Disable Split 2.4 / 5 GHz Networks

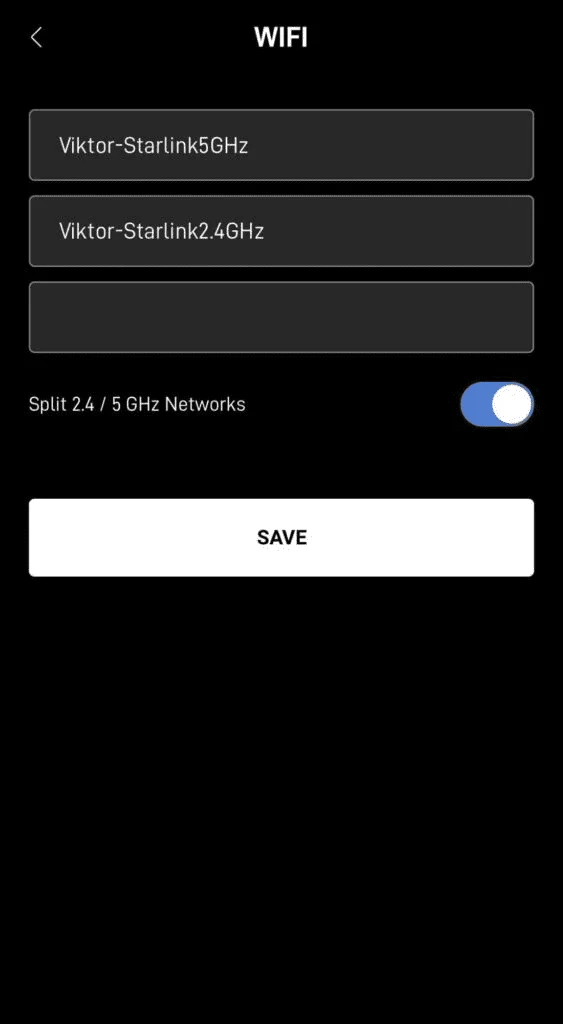(497, 404)
